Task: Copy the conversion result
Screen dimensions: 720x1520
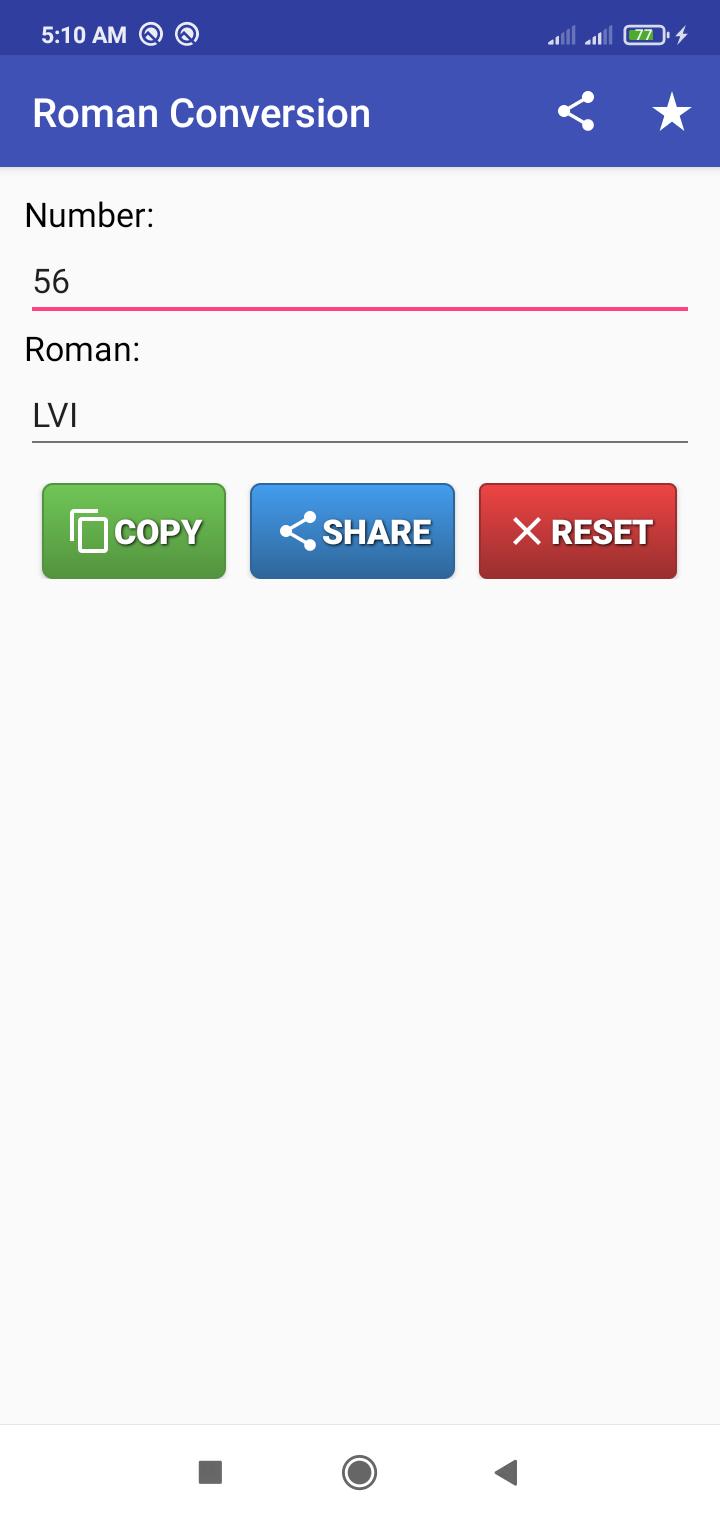Action: (134, 531)
